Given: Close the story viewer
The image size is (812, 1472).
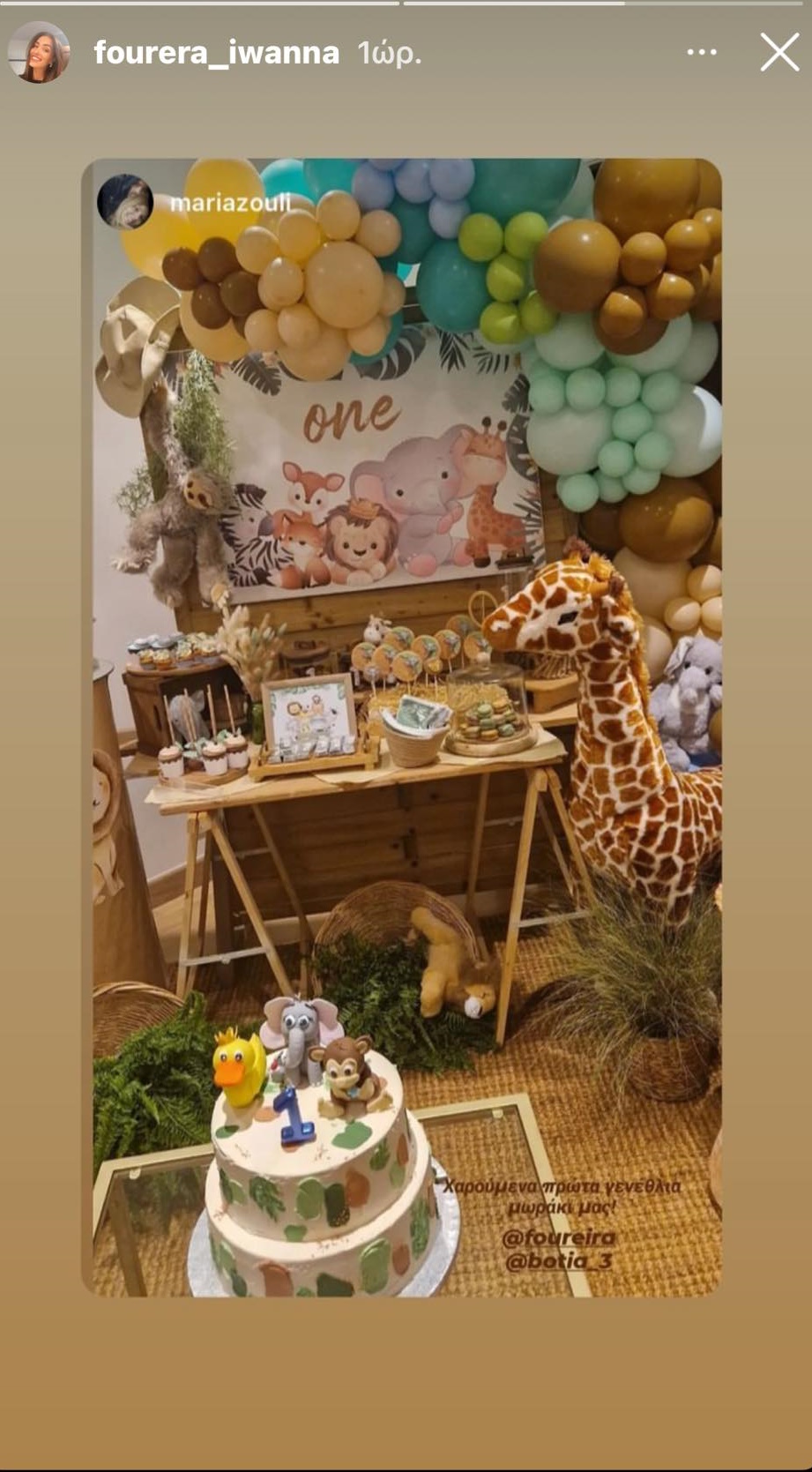Looking at the screenshot, I should [x=779, y=53].
